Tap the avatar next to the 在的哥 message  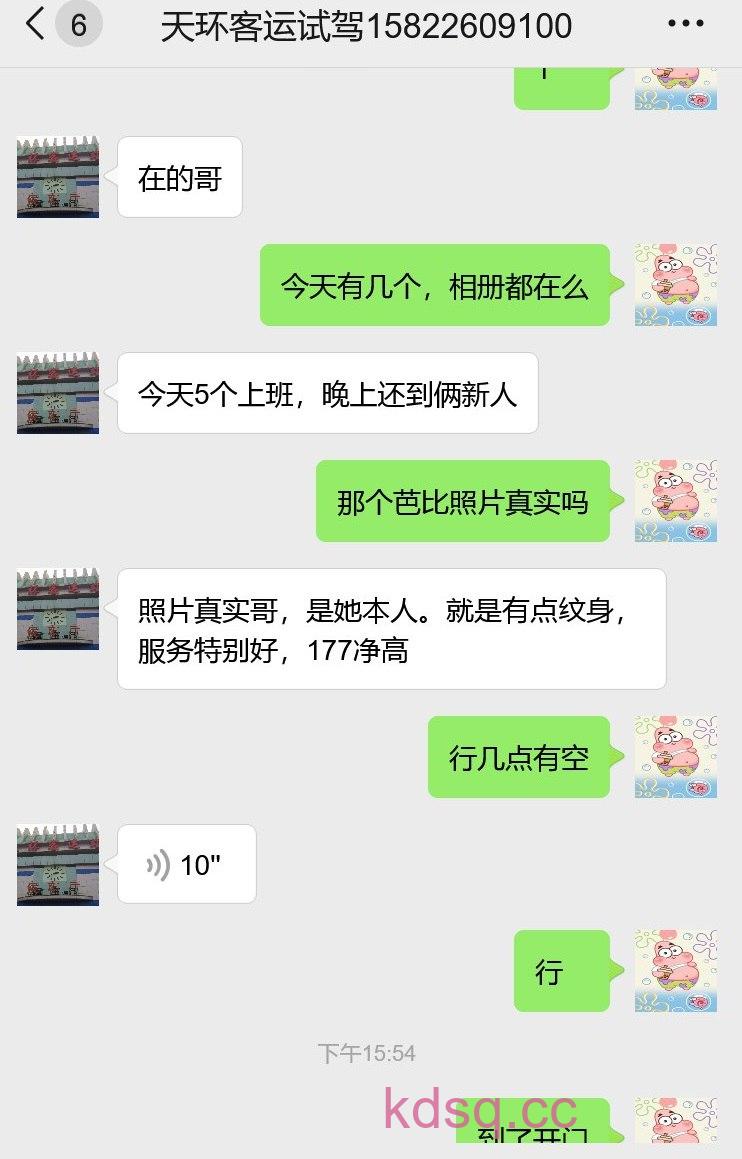click(x=57, y=177)
